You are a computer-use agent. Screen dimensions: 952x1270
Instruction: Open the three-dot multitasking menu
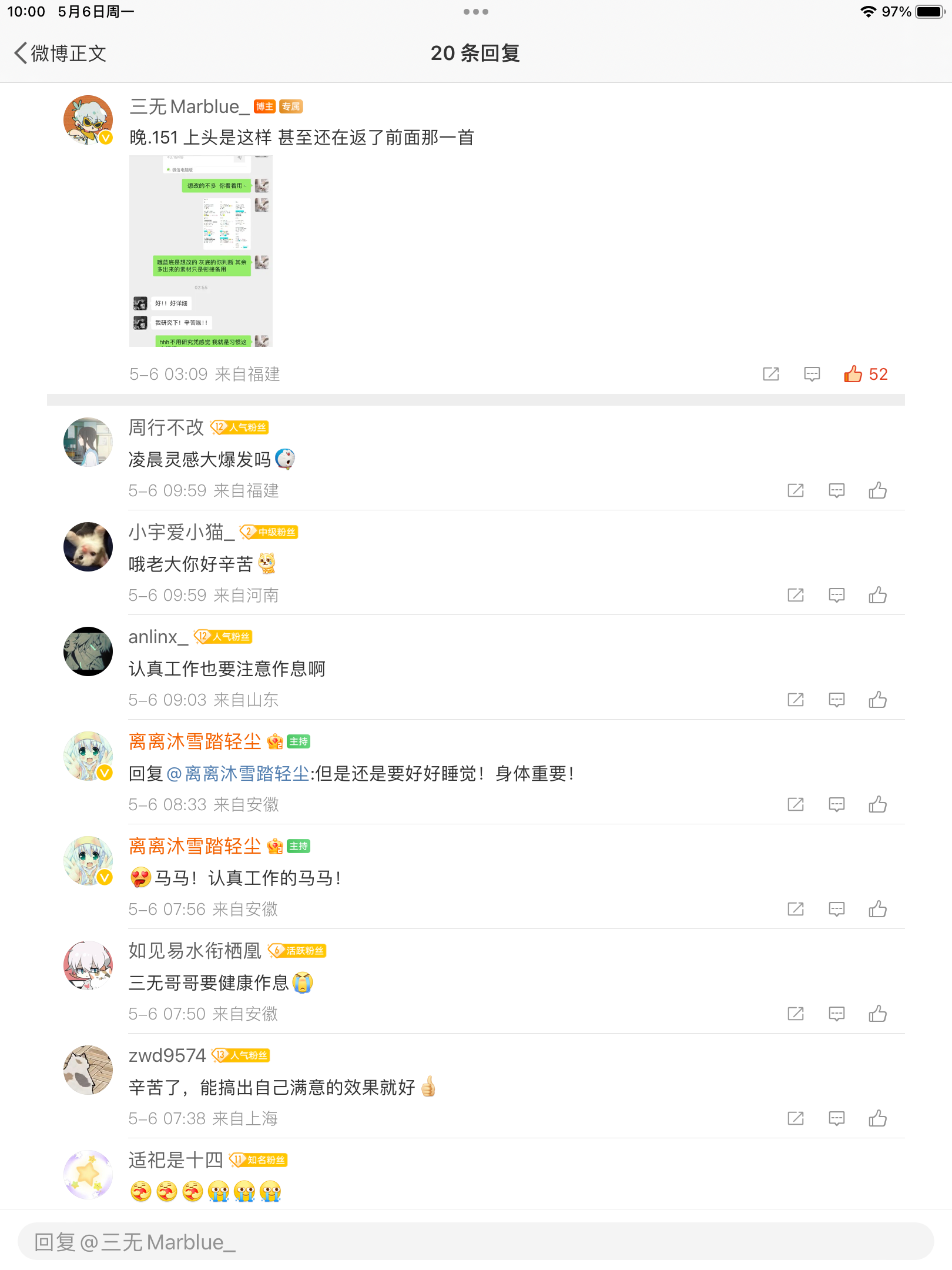click(475, 12)
